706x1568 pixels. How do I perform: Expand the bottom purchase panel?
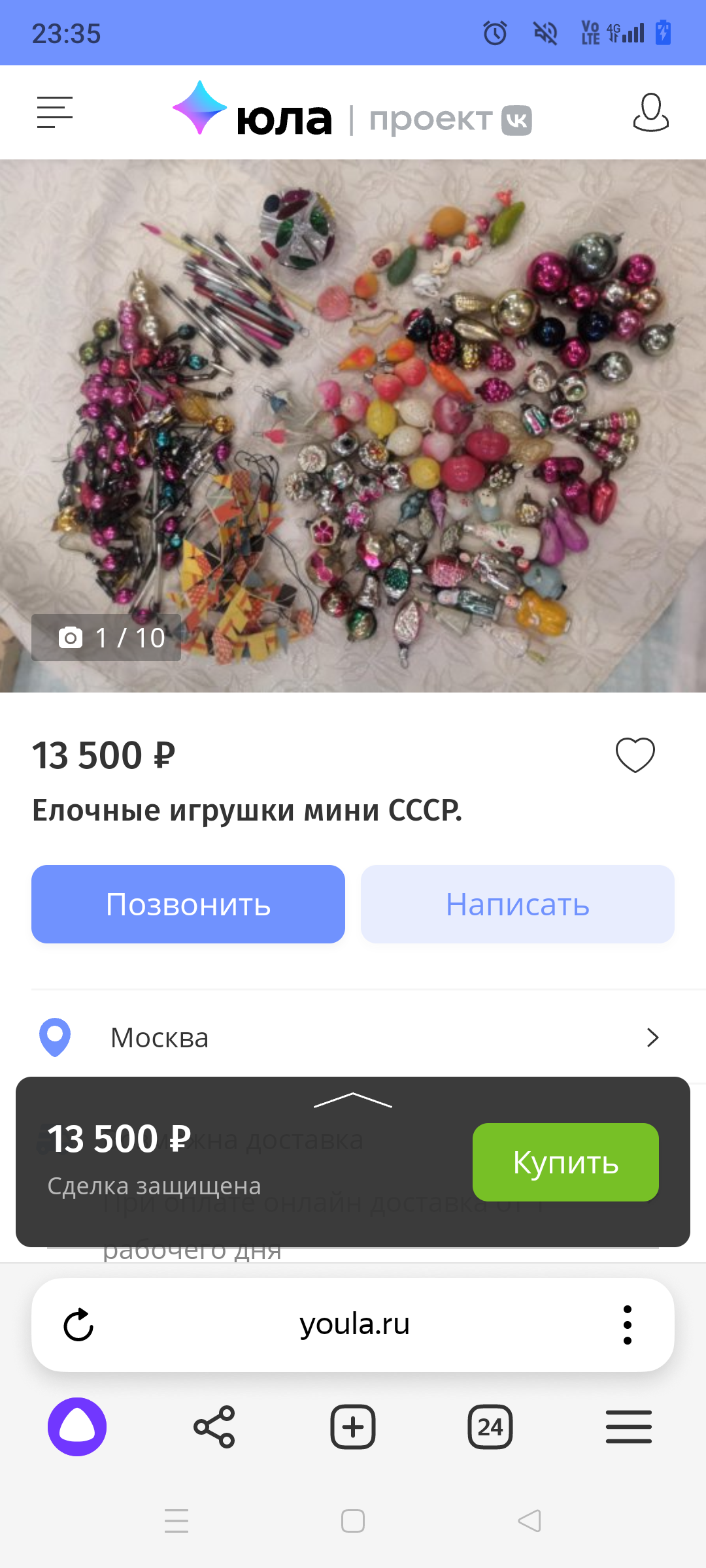coord(353,1101)
